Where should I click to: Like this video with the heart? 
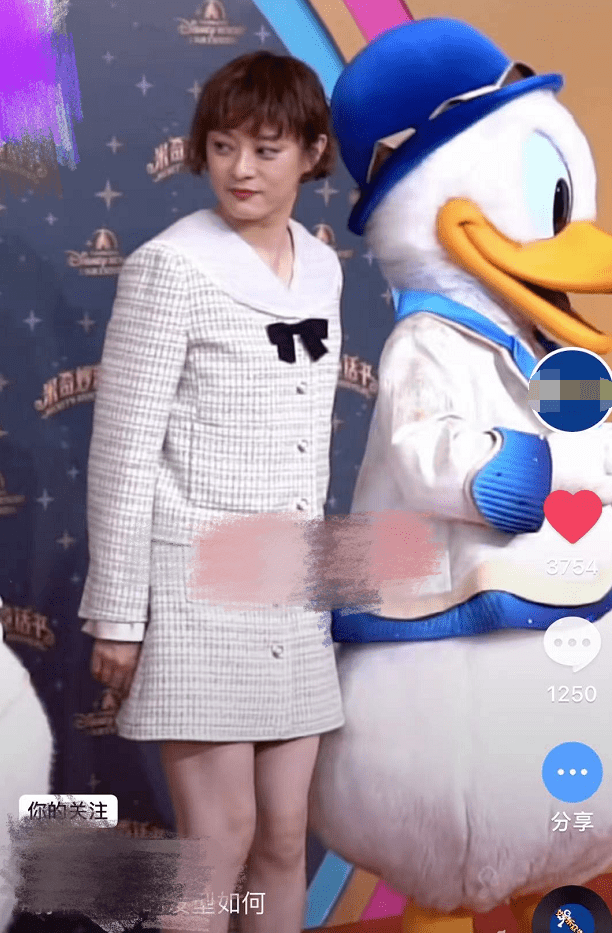[x=572, y=516]
